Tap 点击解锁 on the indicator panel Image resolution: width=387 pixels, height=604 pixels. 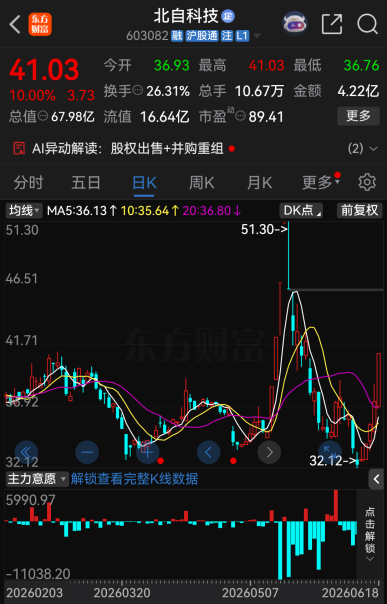(x=370, y=534)
